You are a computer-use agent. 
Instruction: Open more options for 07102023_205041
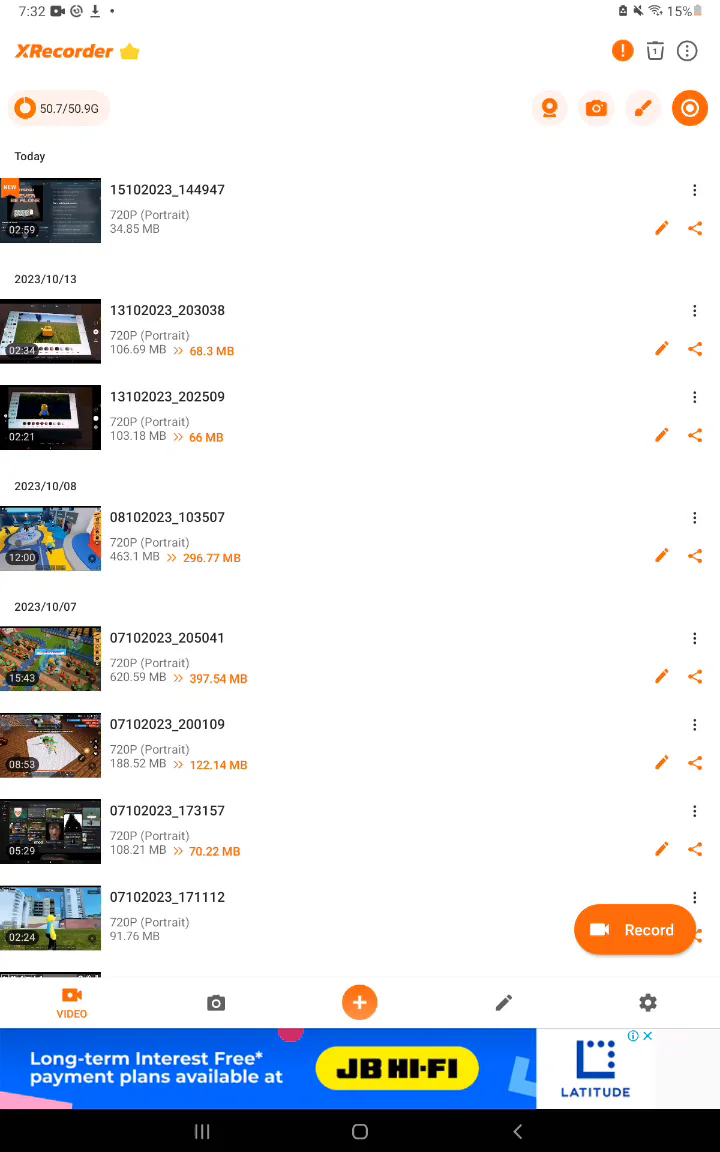(x=694, y=638)
